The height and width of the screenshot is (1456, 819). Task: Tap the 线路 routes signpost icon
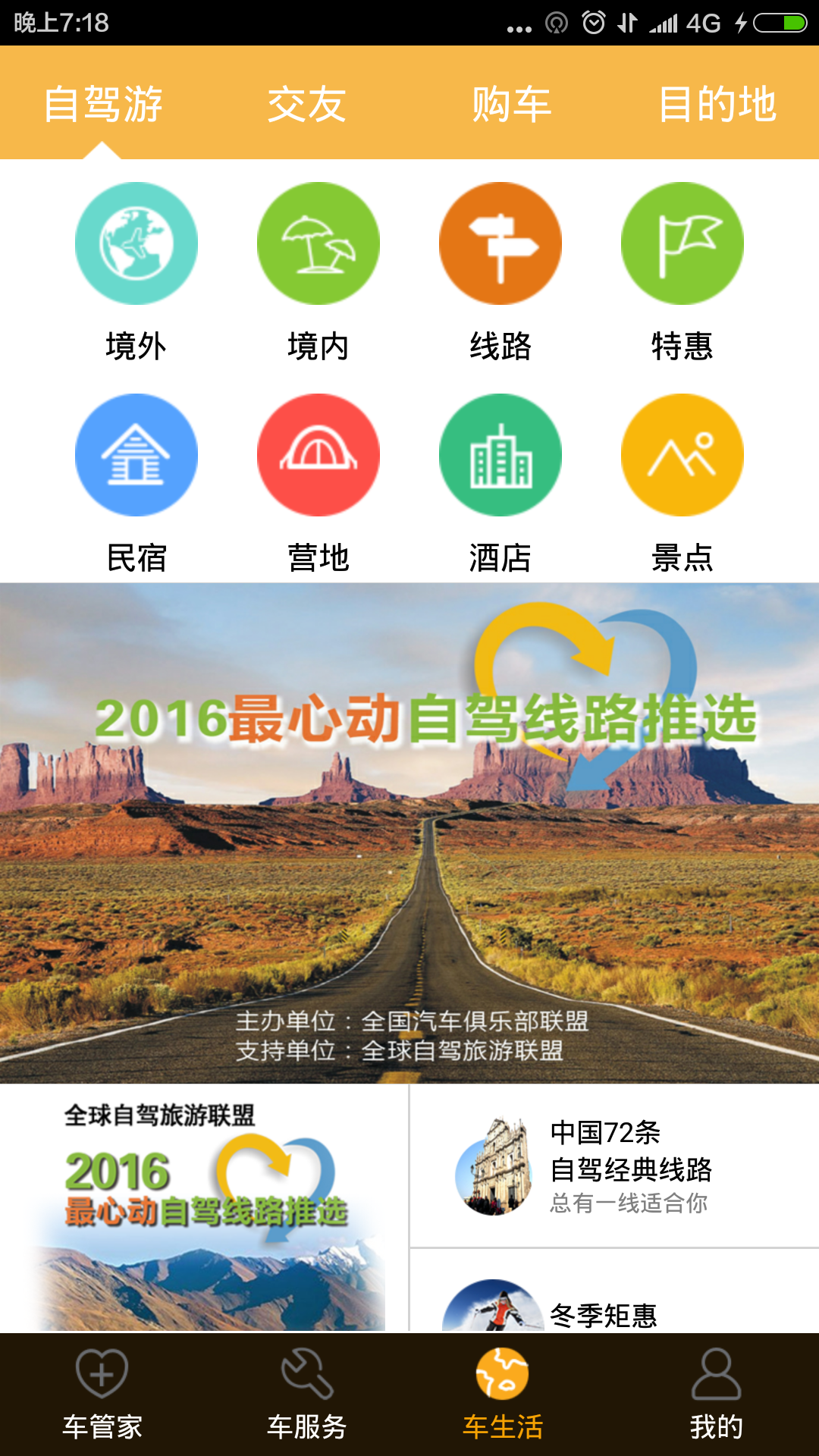(x=500, y=243)
